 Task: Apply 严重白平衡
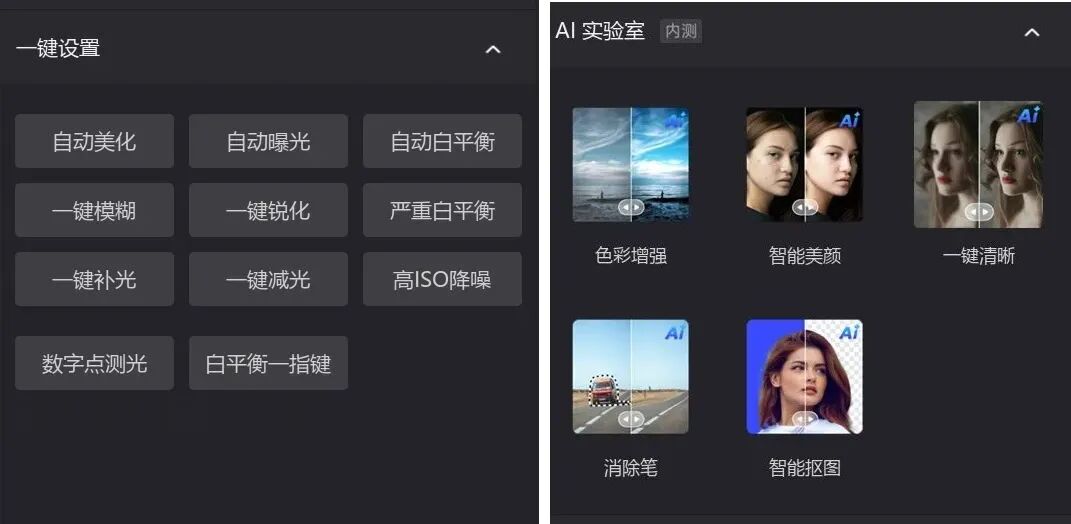(442, 210)
